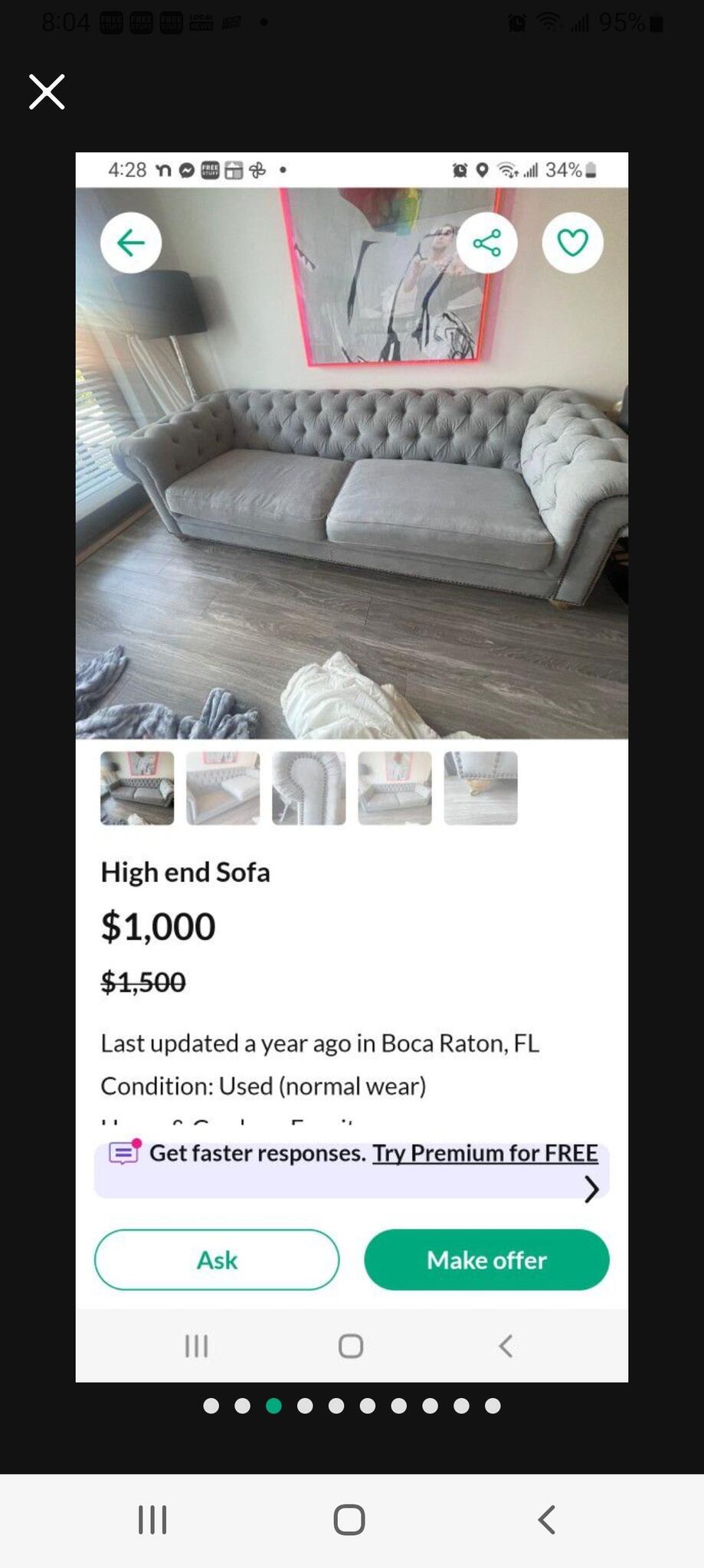
Task: Favorite the listing with the heart icon
Action: click(x=572, y=242)
